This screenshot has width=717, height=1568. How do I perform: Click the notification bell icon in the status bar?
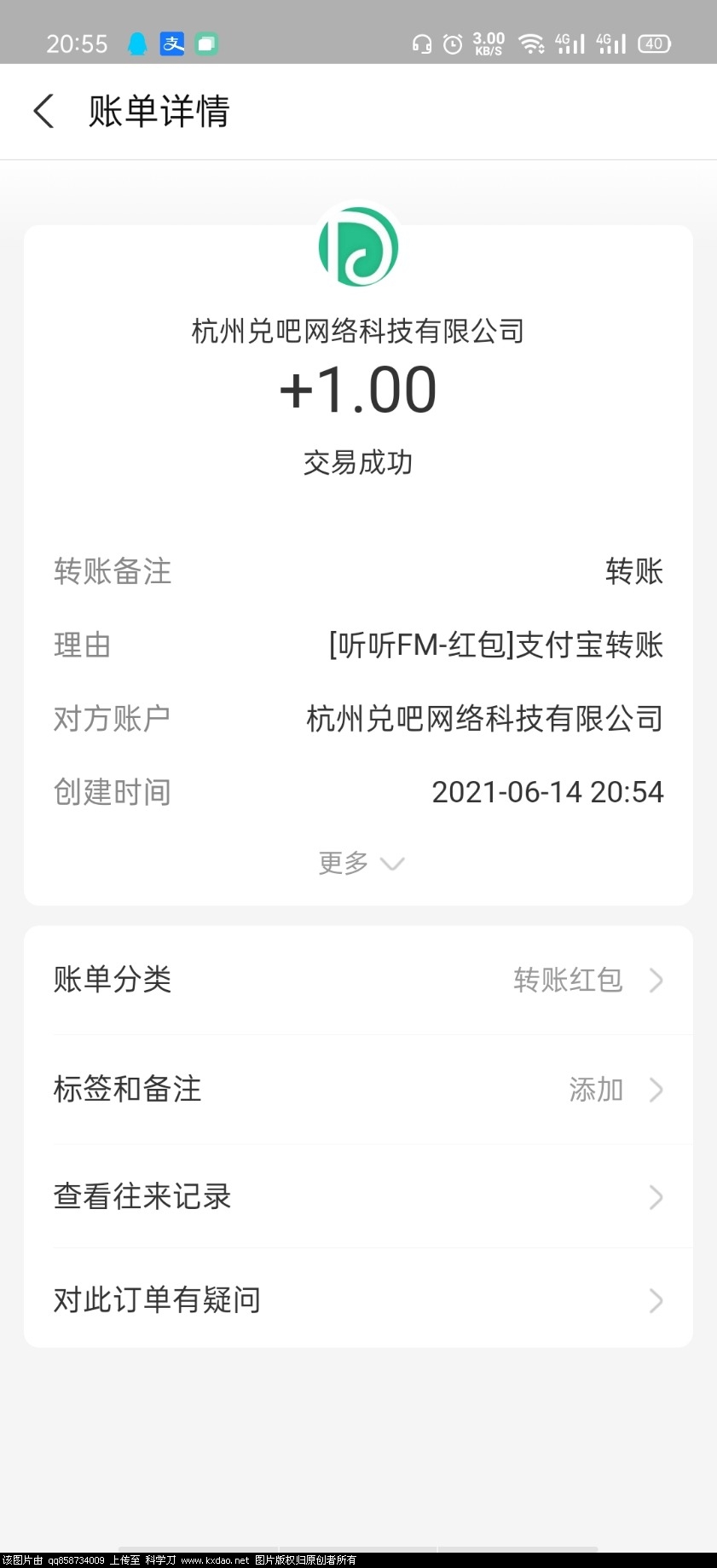[x=139, y=43]
